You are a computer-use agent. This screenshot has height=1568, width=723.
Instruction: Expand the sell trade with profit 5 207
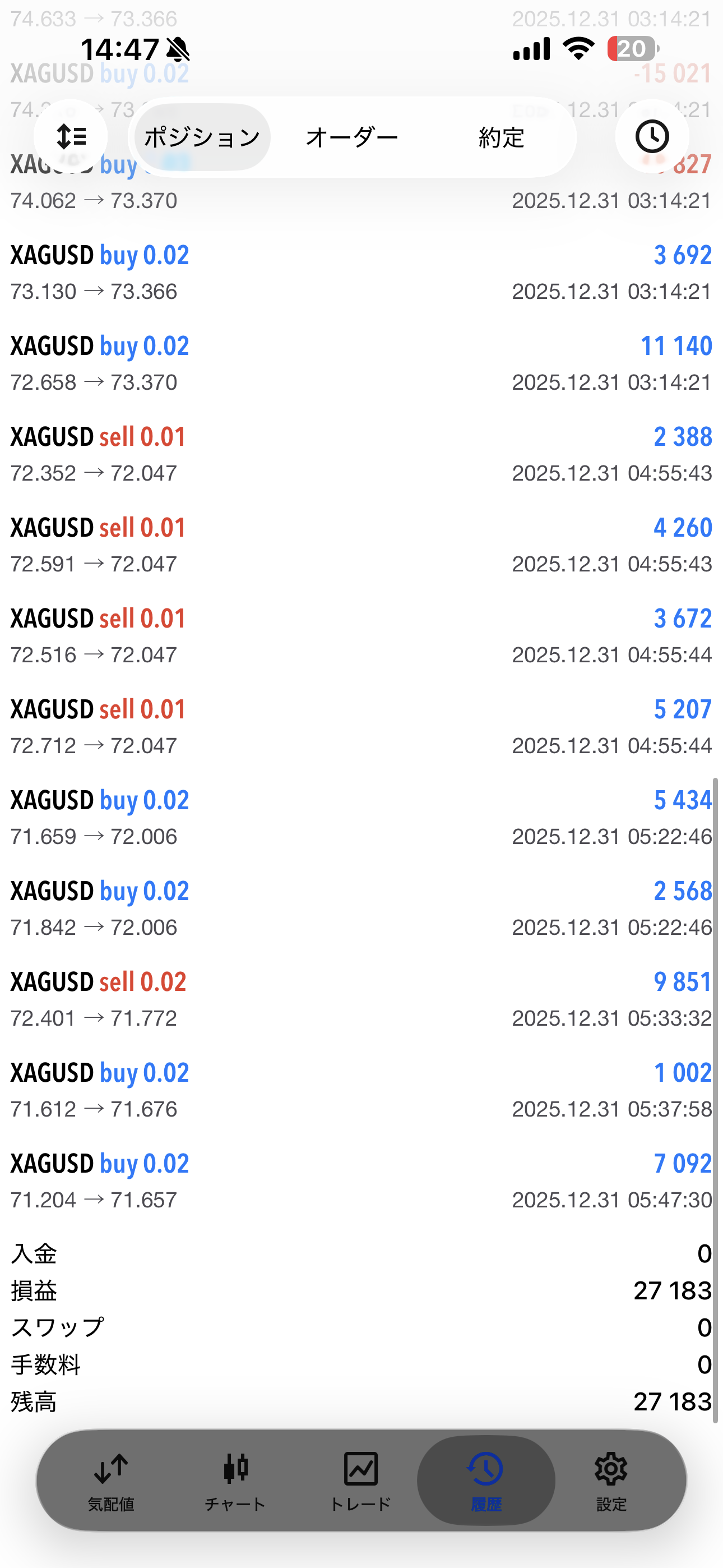pyautogui.click(x=361, y=727)
